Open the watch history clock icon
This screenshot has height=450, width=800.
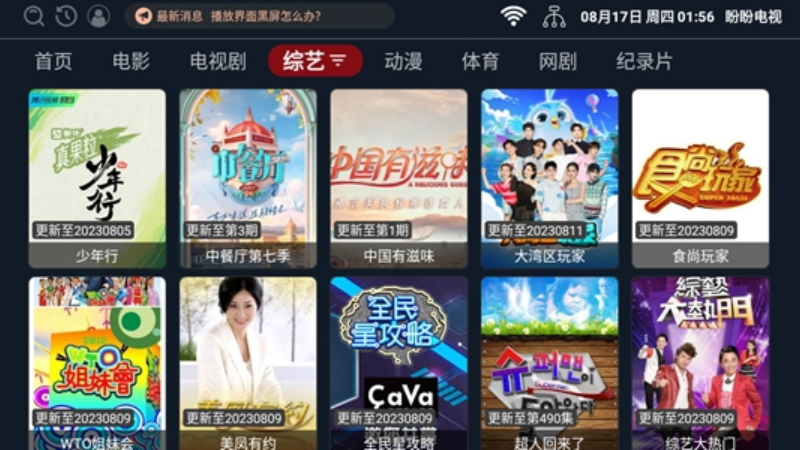coord(66,16)
